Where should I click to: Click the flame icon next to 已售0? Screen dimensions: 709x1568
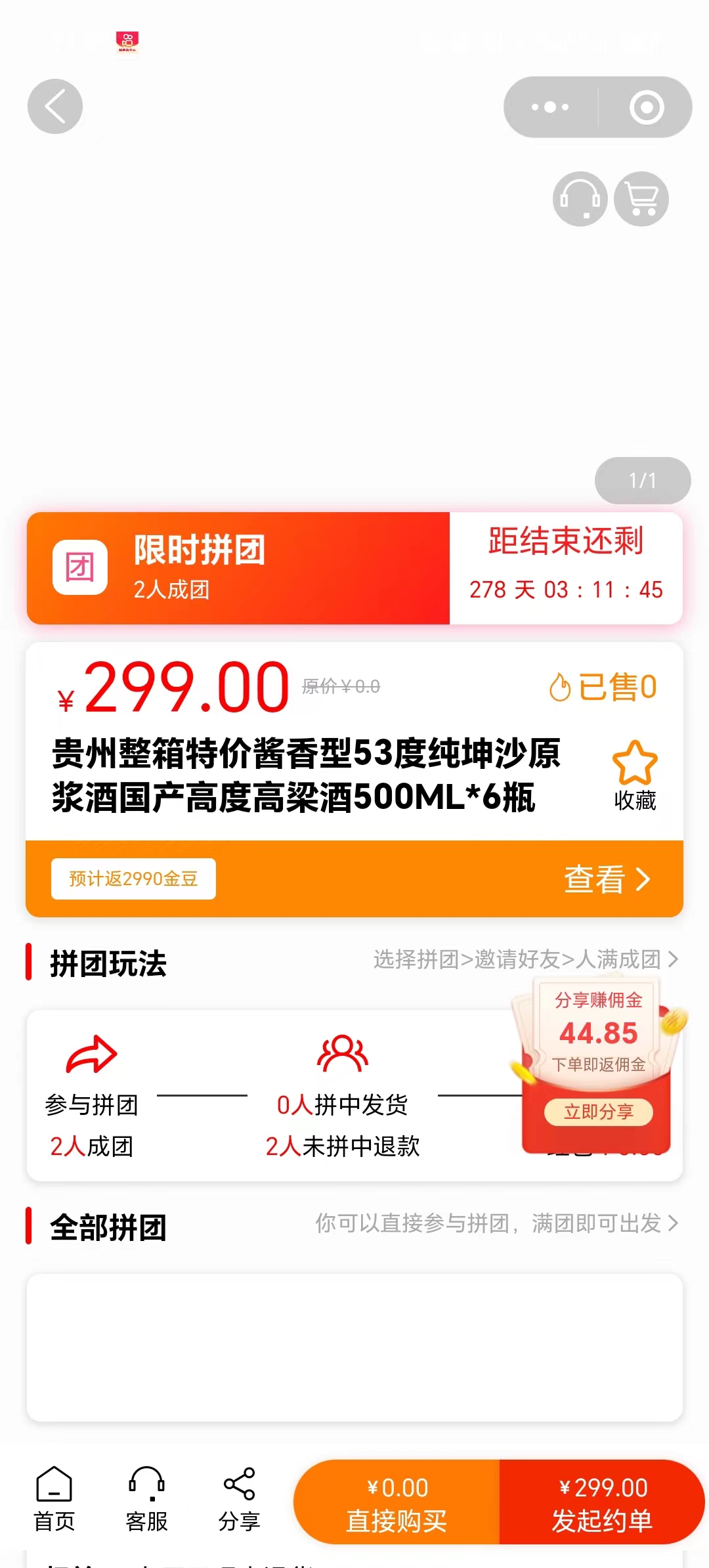[x=561, y=688]
